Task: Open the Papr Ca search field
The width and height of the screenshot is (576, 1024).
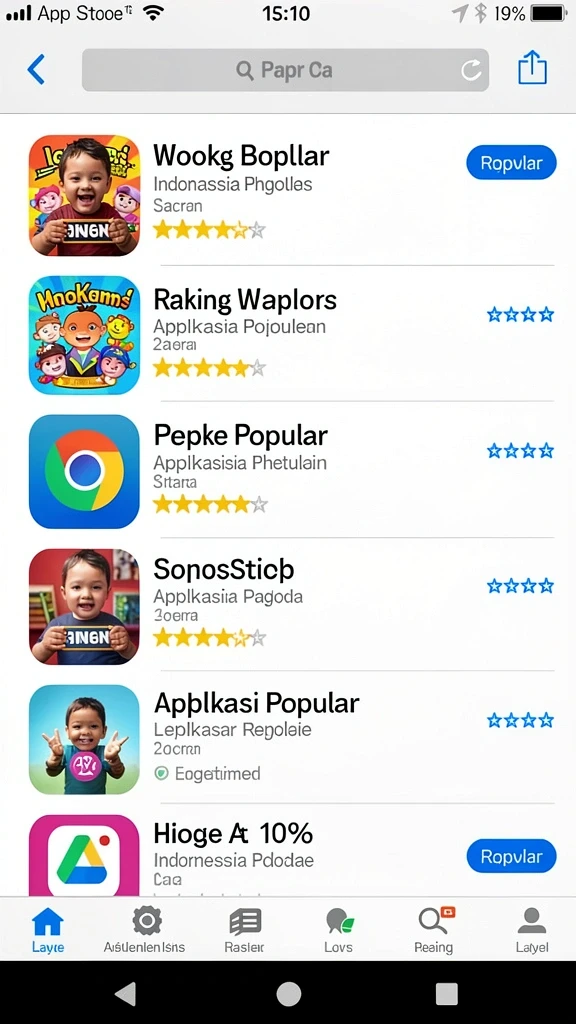Action: click(x=285, y=70)
